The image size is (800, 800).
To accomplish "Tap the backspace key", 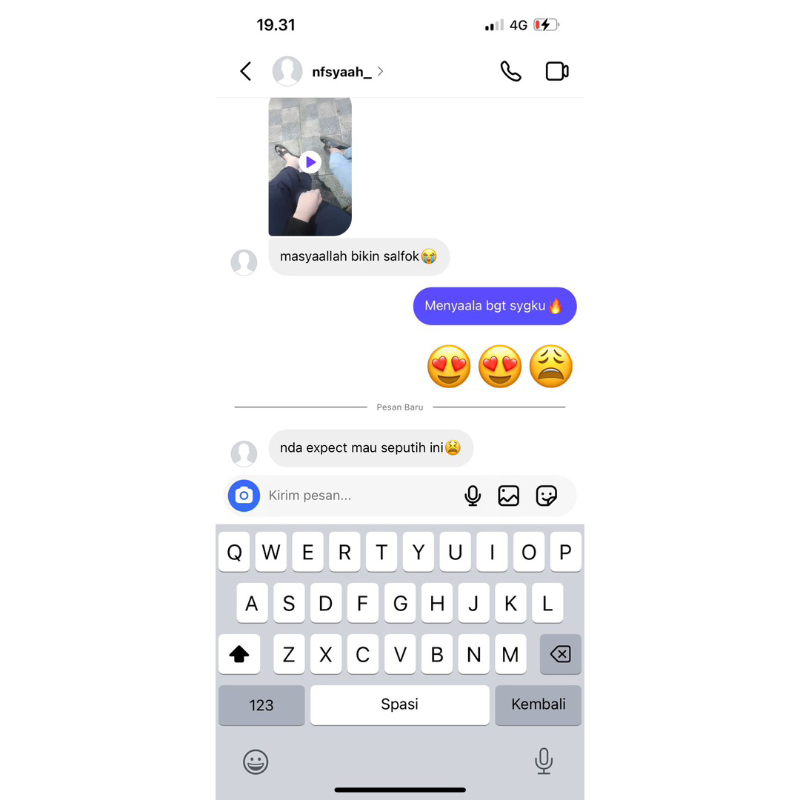I will [560, 654].
